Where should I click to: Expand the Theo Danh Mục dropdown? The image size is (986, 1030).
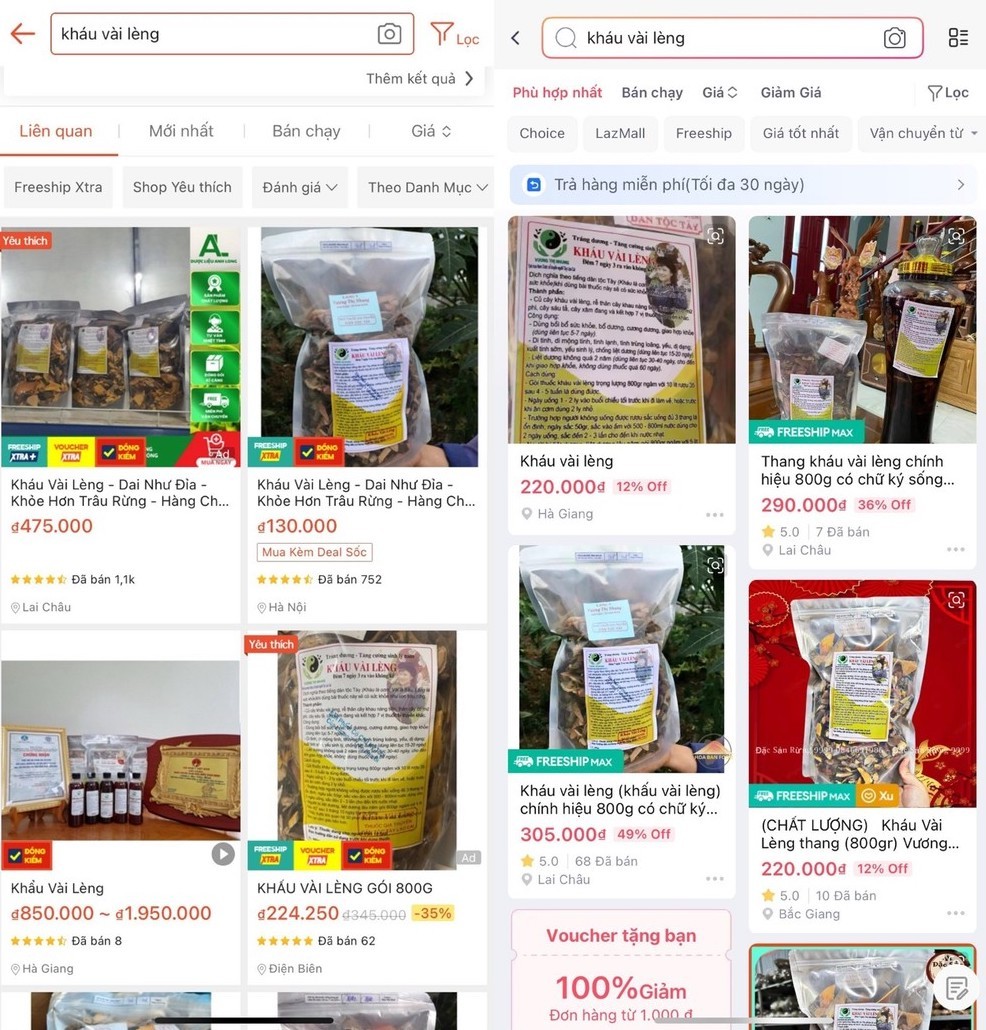427,187
